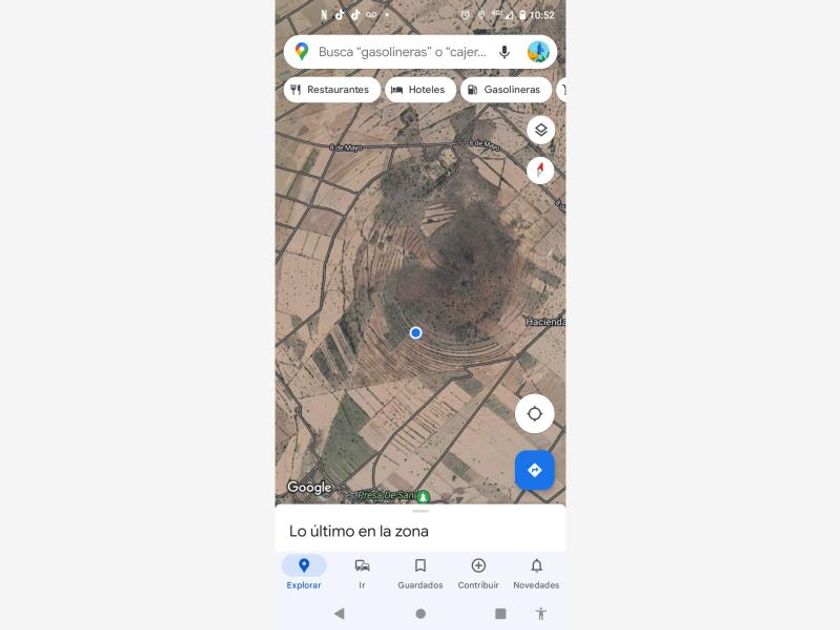Screen dimensions: 840x630
Task: Go to the Explorar tab
Action: (304, 573)
